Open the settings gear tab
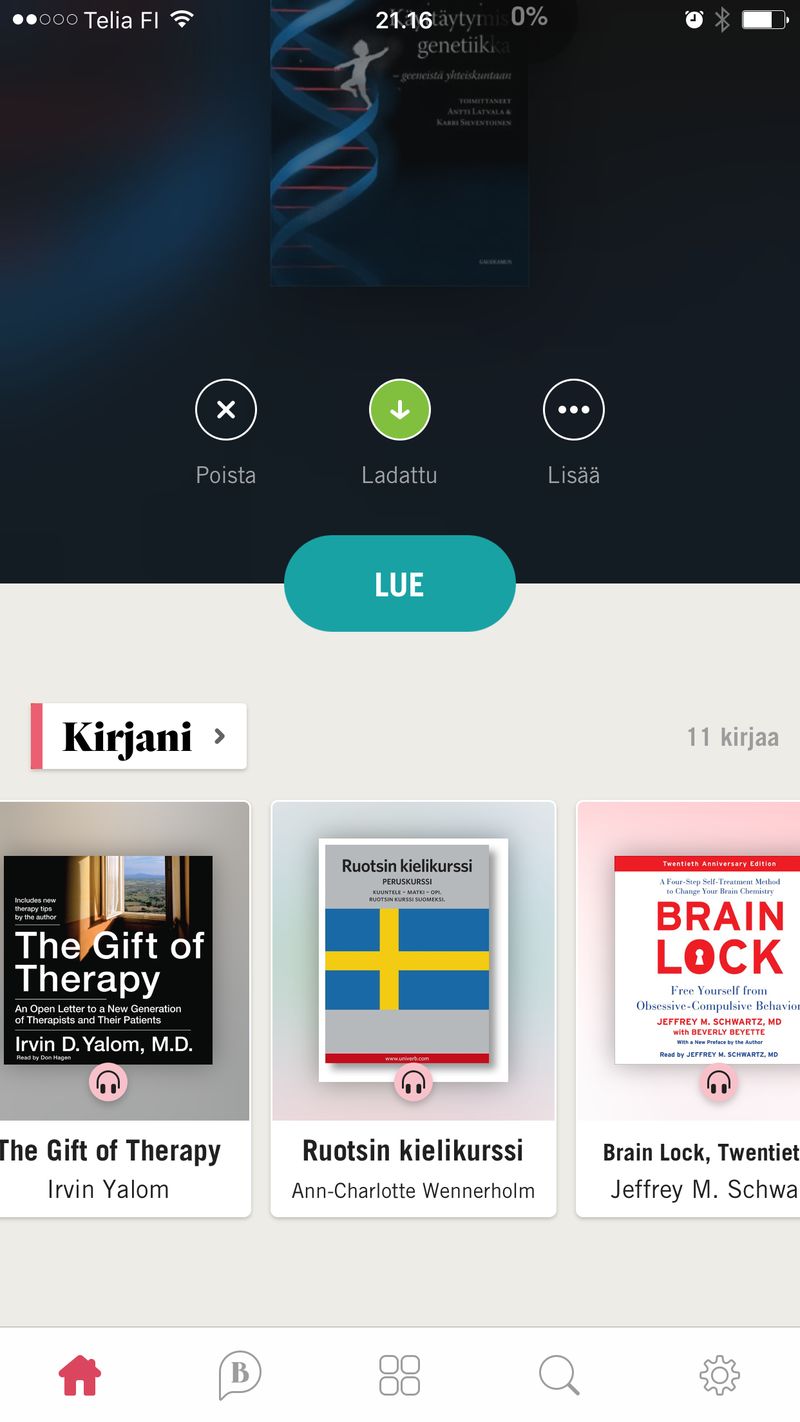800x1422 pixels. tap(719, 1376)
